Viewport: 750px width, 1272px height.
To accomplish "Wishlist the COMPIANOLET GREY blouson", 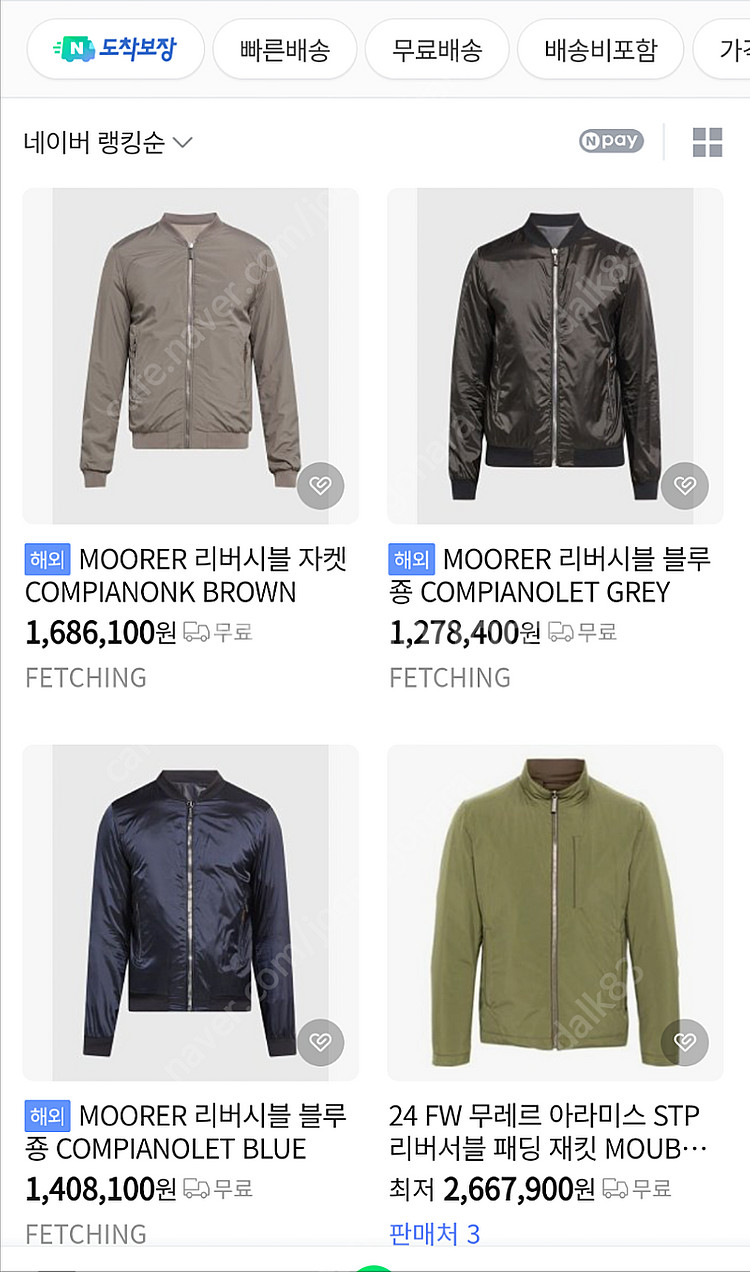I will pos(685,486).
